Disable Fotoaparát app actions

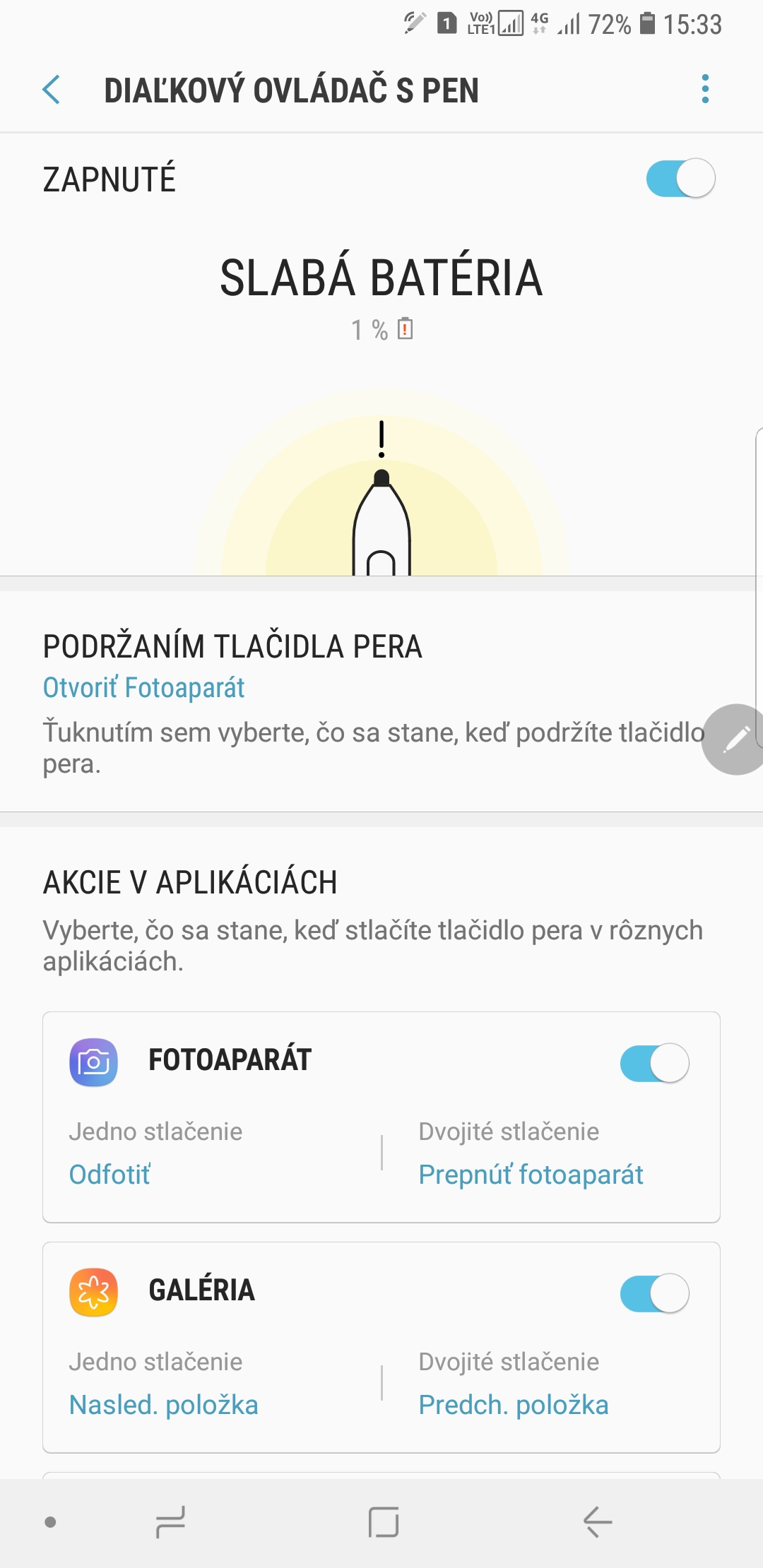coord(654,1063)
